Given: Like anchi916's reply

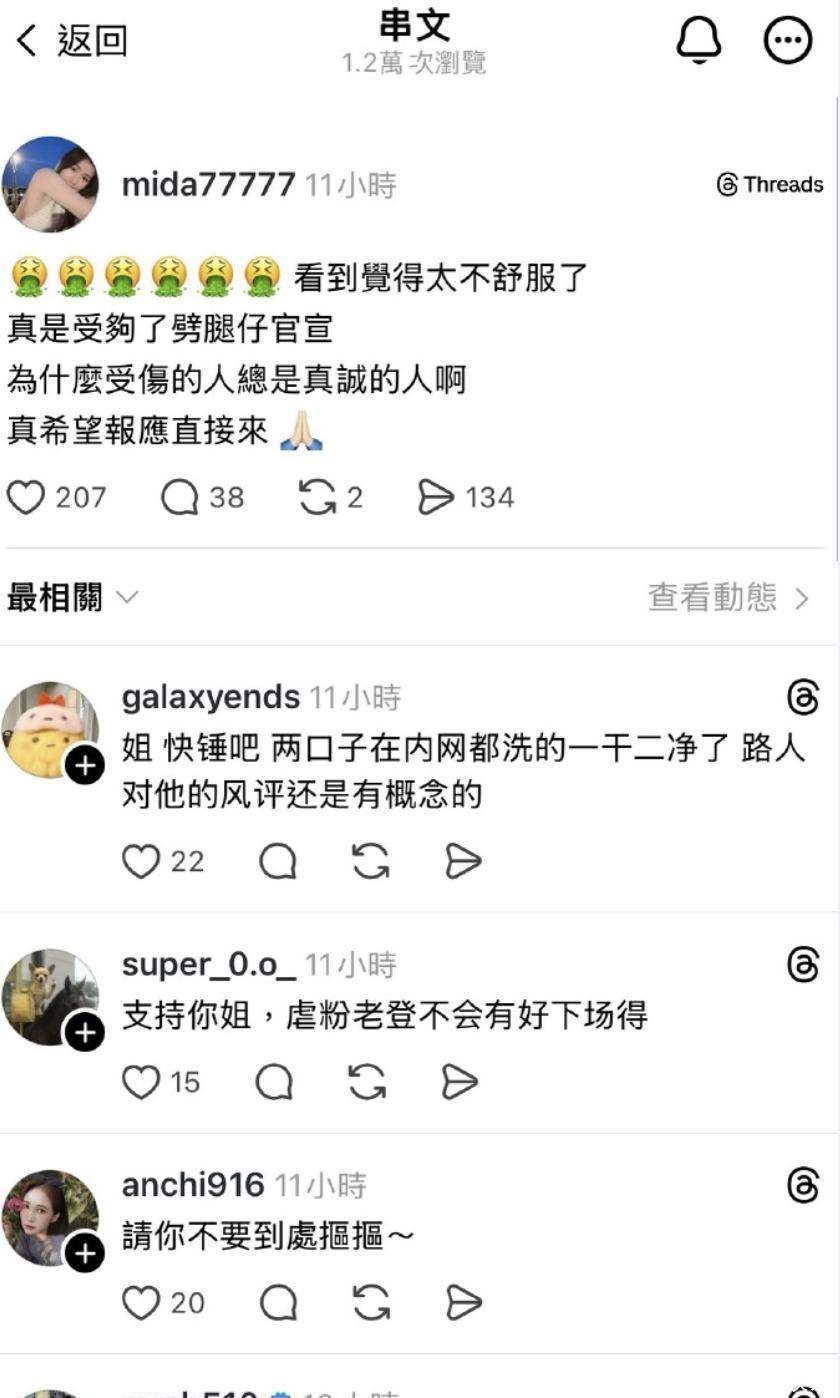Looking at the screenshot, I should pyautogui.click(x=141, y=1302).
